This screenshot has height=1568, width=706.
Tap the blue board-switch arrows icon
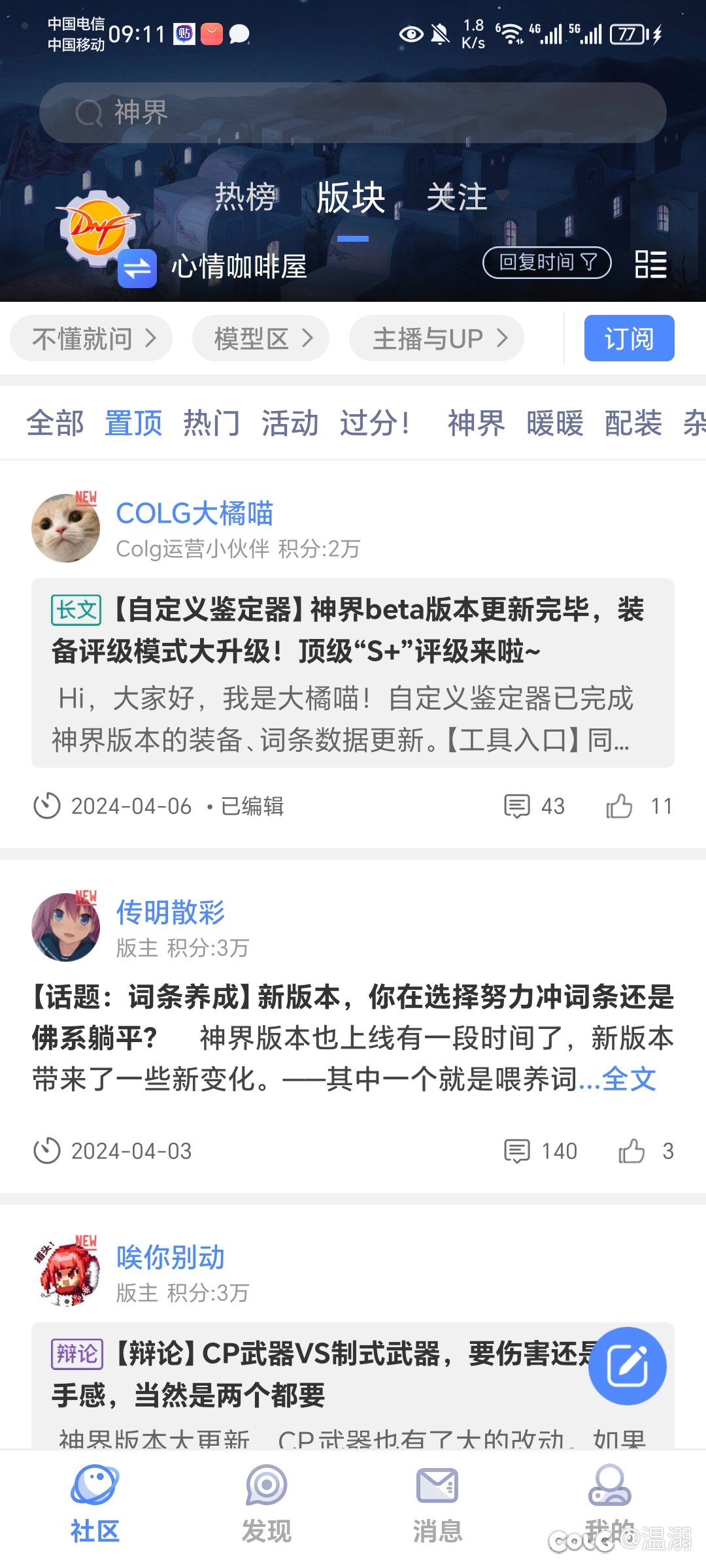(x=136, y=268)
